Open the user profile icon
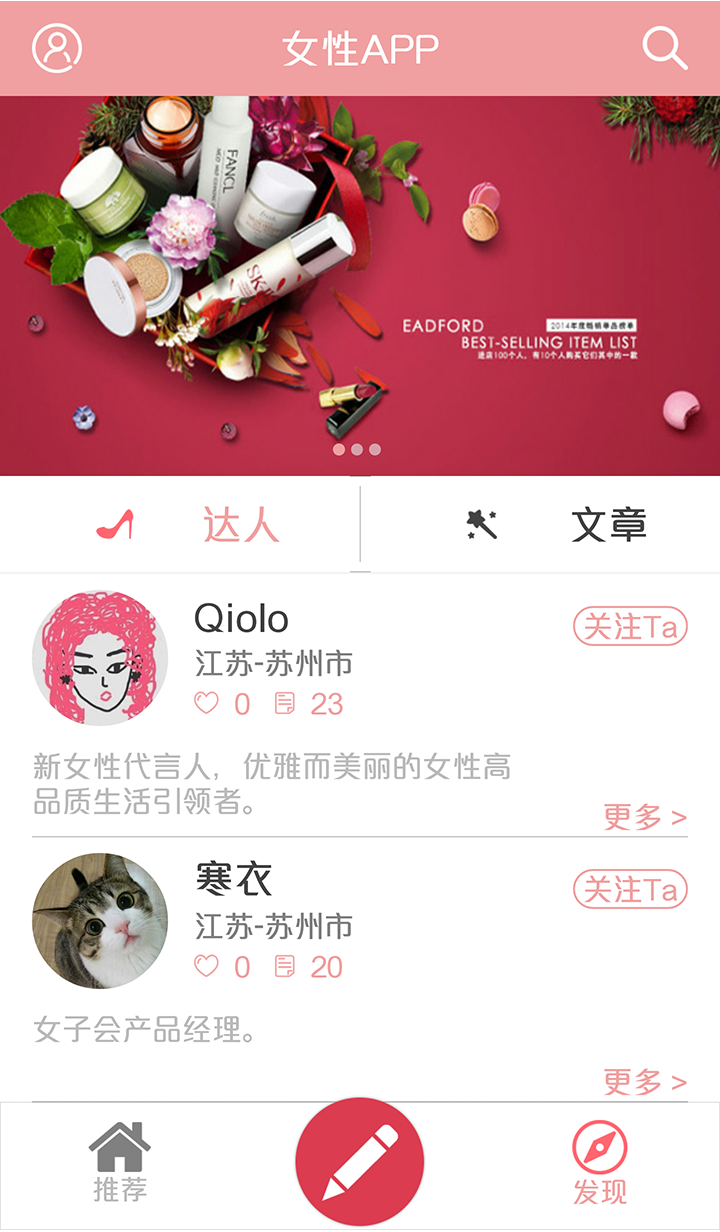 pos(57,47)
